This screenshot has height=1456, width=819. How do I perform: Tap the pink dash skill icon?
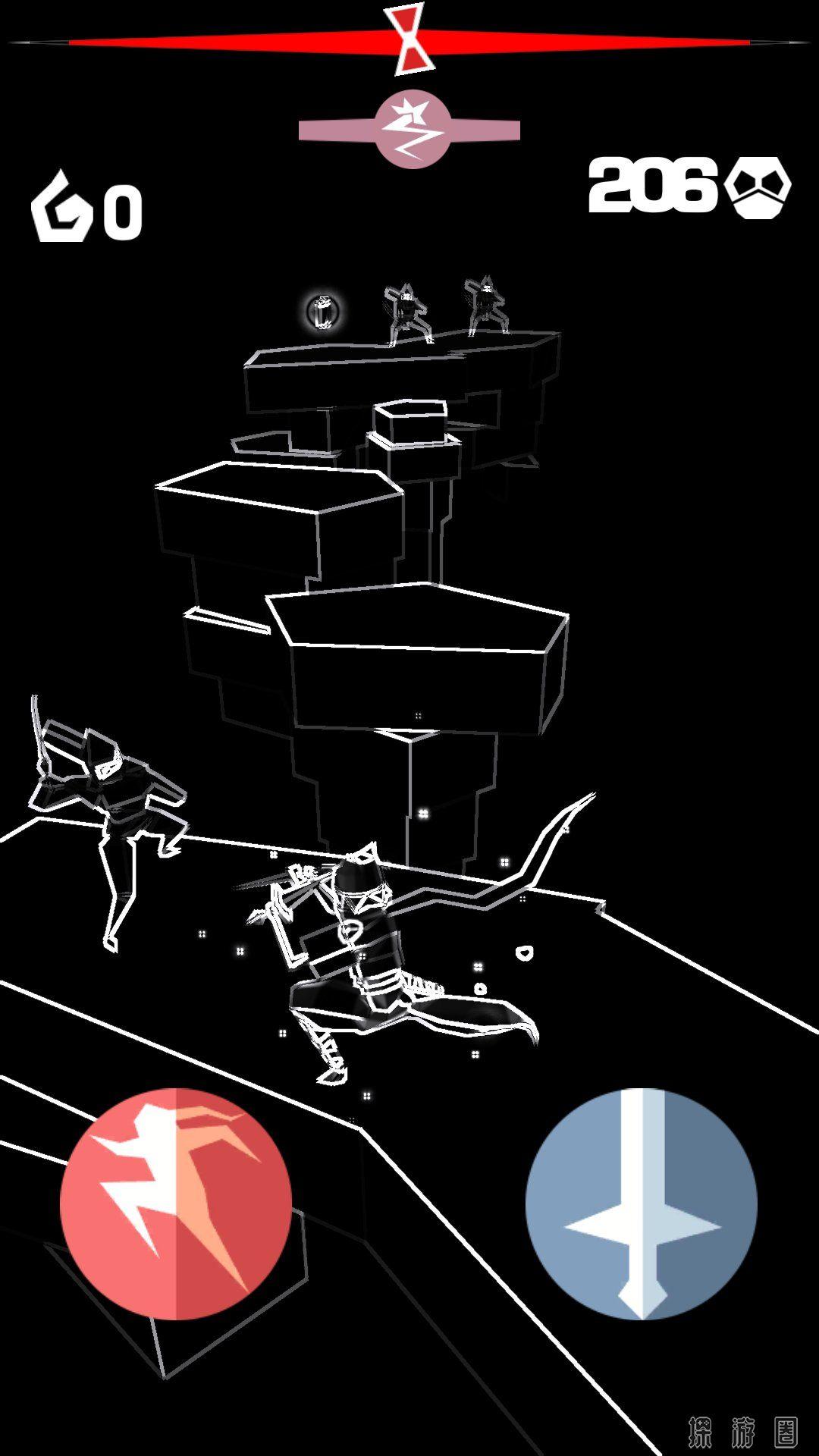pyautogui.click(x=413, y=130)
